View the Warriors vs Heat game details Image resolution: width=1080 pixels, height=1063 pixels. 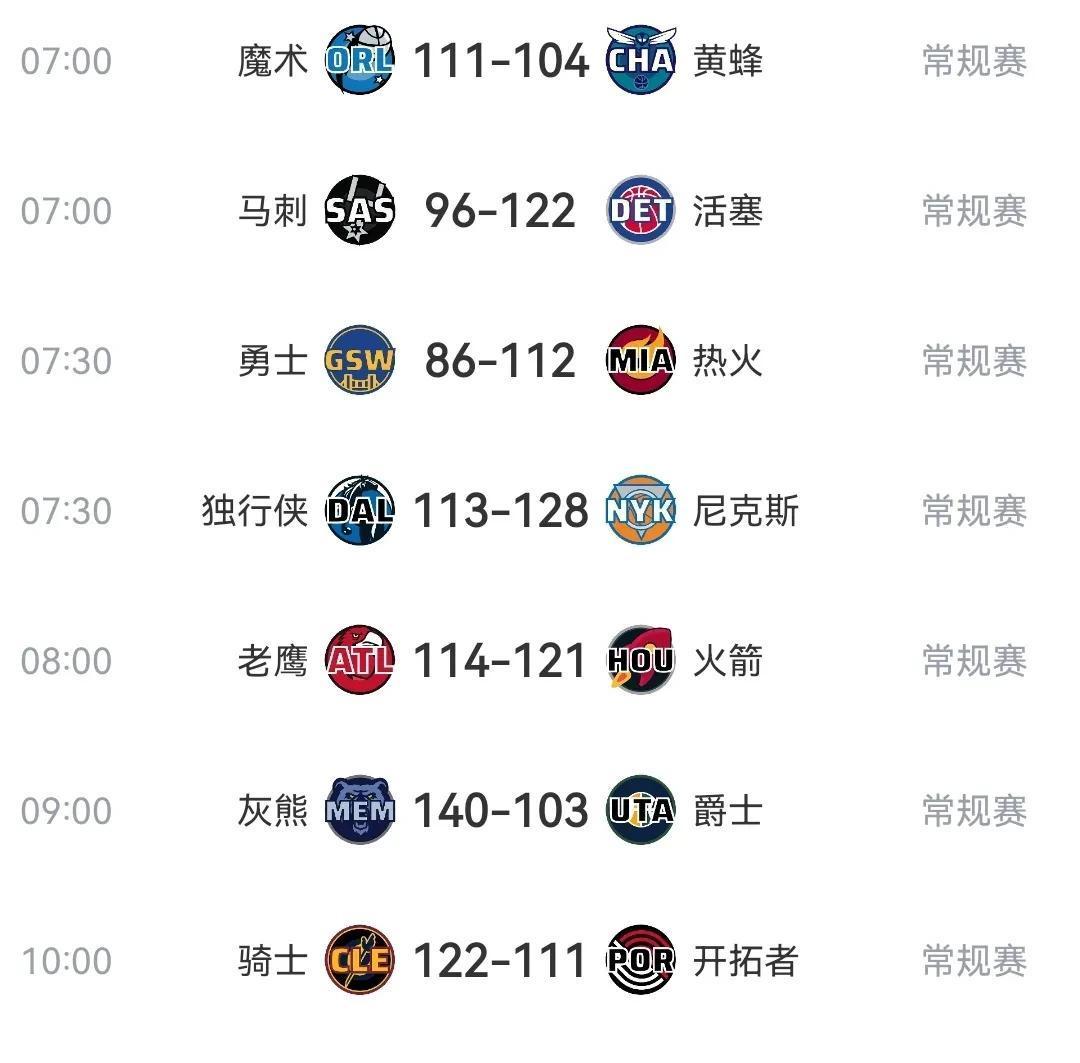point(500,361)
